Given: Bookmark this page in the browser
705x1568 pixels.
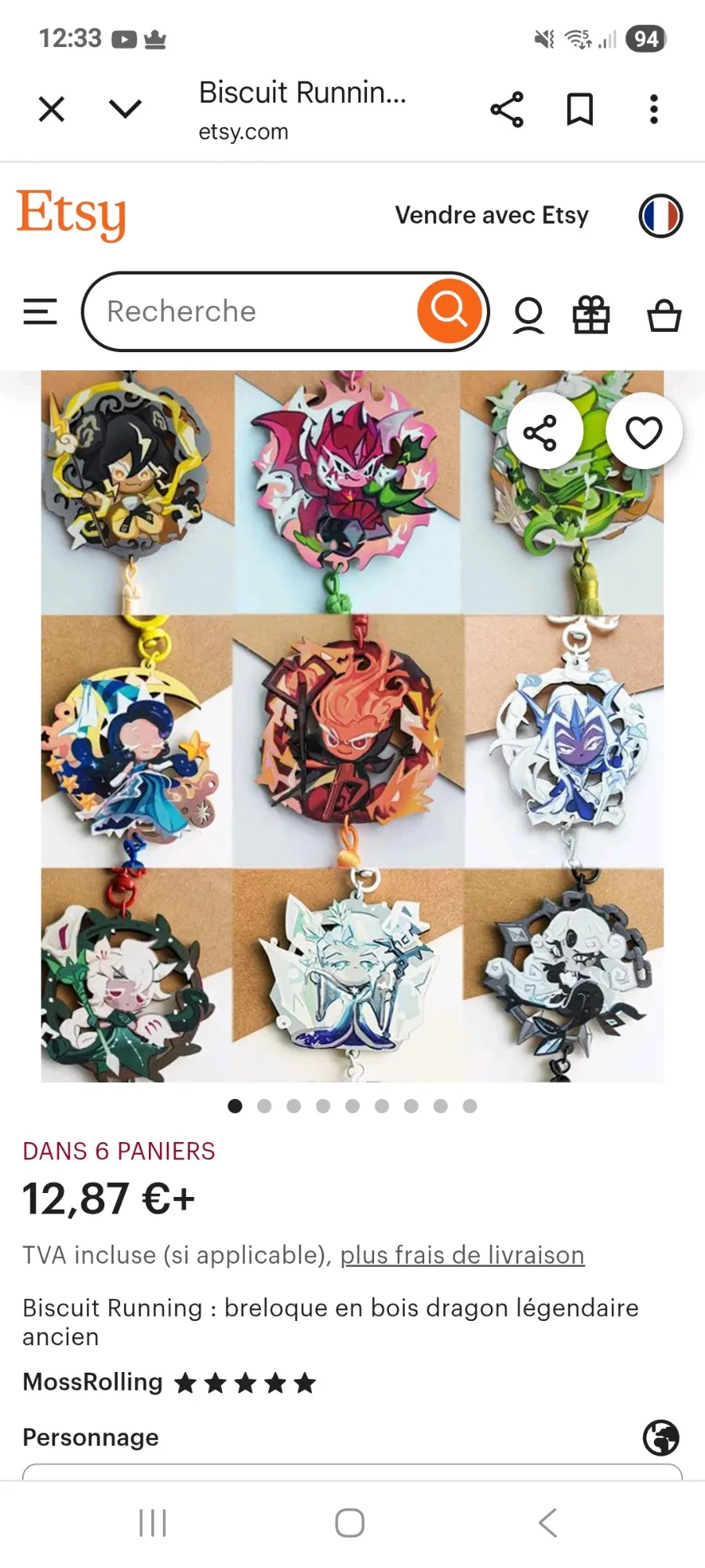Looking at the screenshot, I should pyautogui.click(x=580, y=109).
